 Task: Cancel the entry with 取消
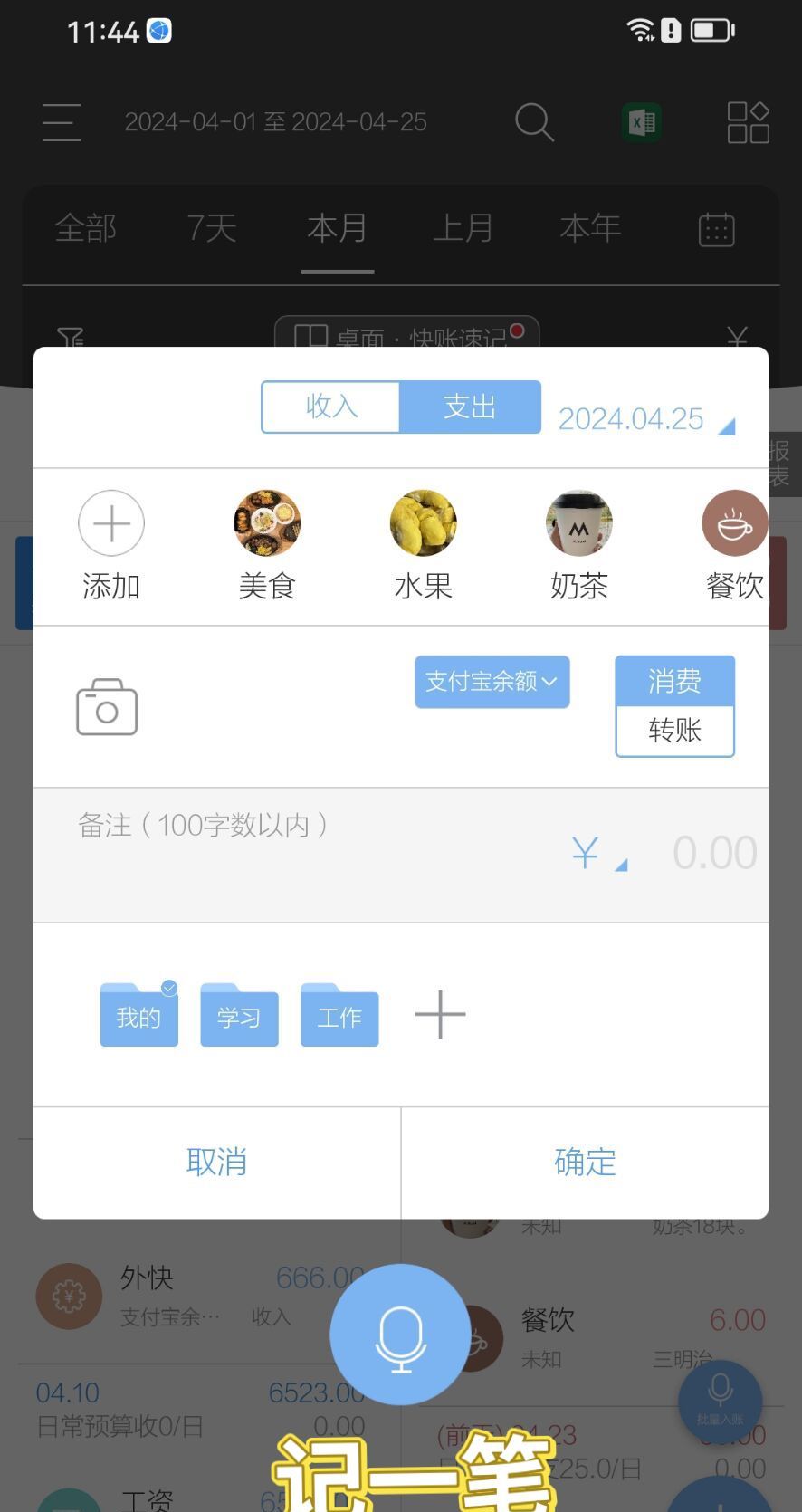[x=215, y=1162]
